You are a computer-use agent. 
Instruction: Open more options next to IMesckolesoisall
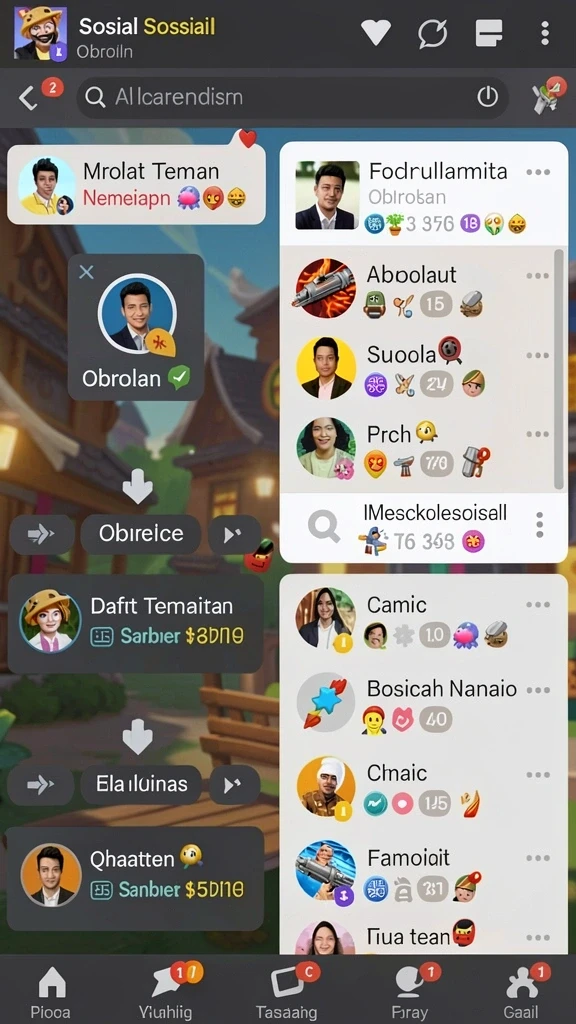[x=539, y=525]
